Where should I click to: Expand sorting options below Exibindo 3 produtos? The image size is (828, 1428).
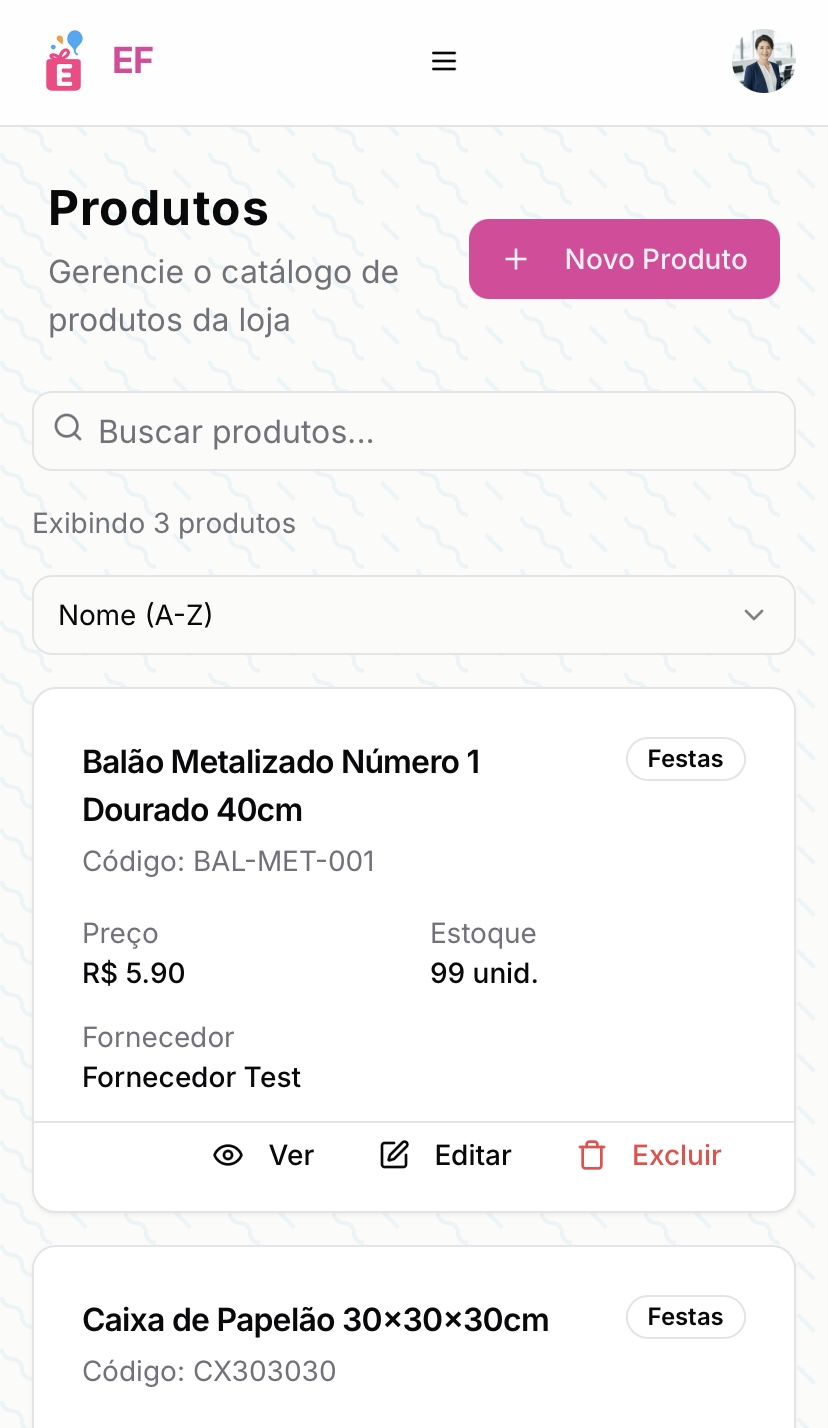coord(413,615)
